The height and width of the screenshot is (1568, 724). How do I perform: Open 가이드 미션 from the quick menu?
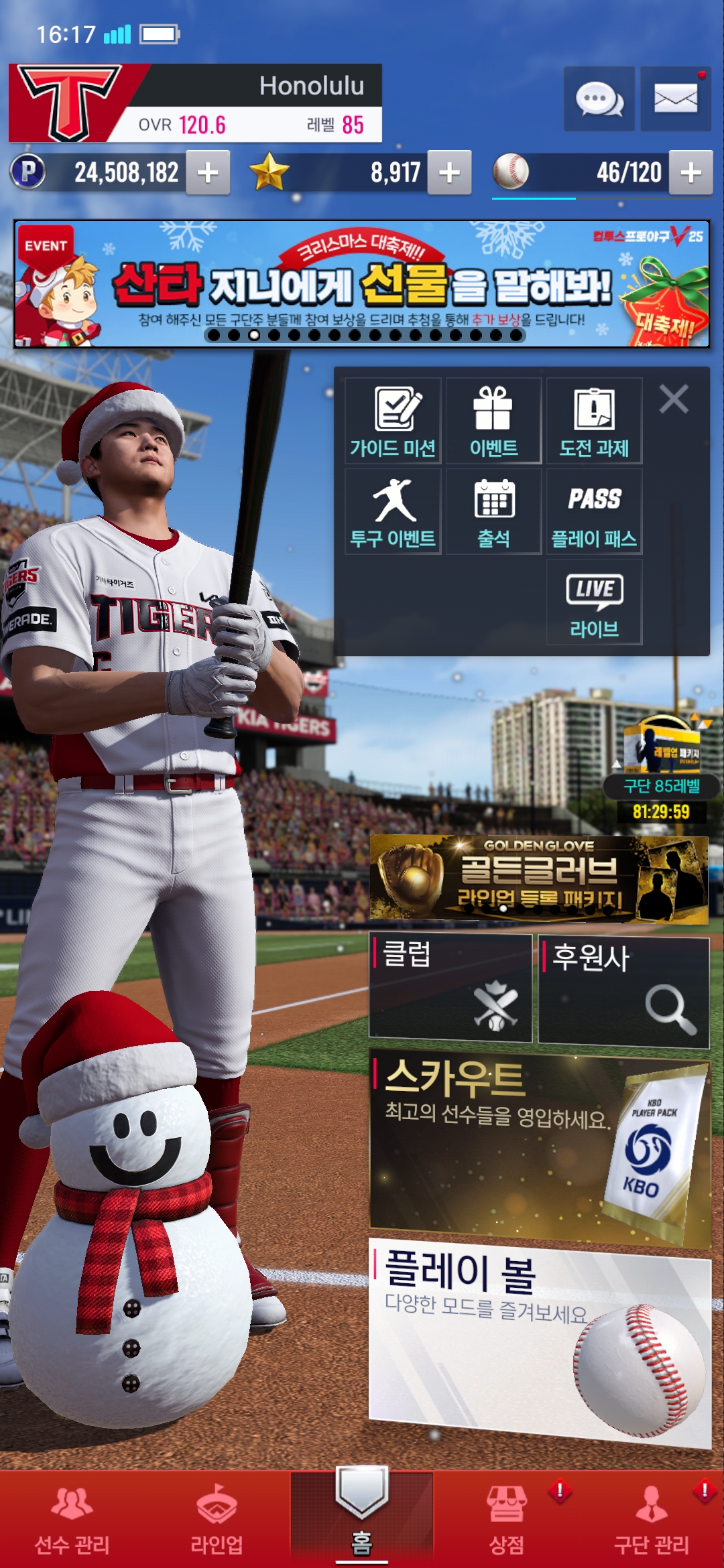(x=393, y=421)
